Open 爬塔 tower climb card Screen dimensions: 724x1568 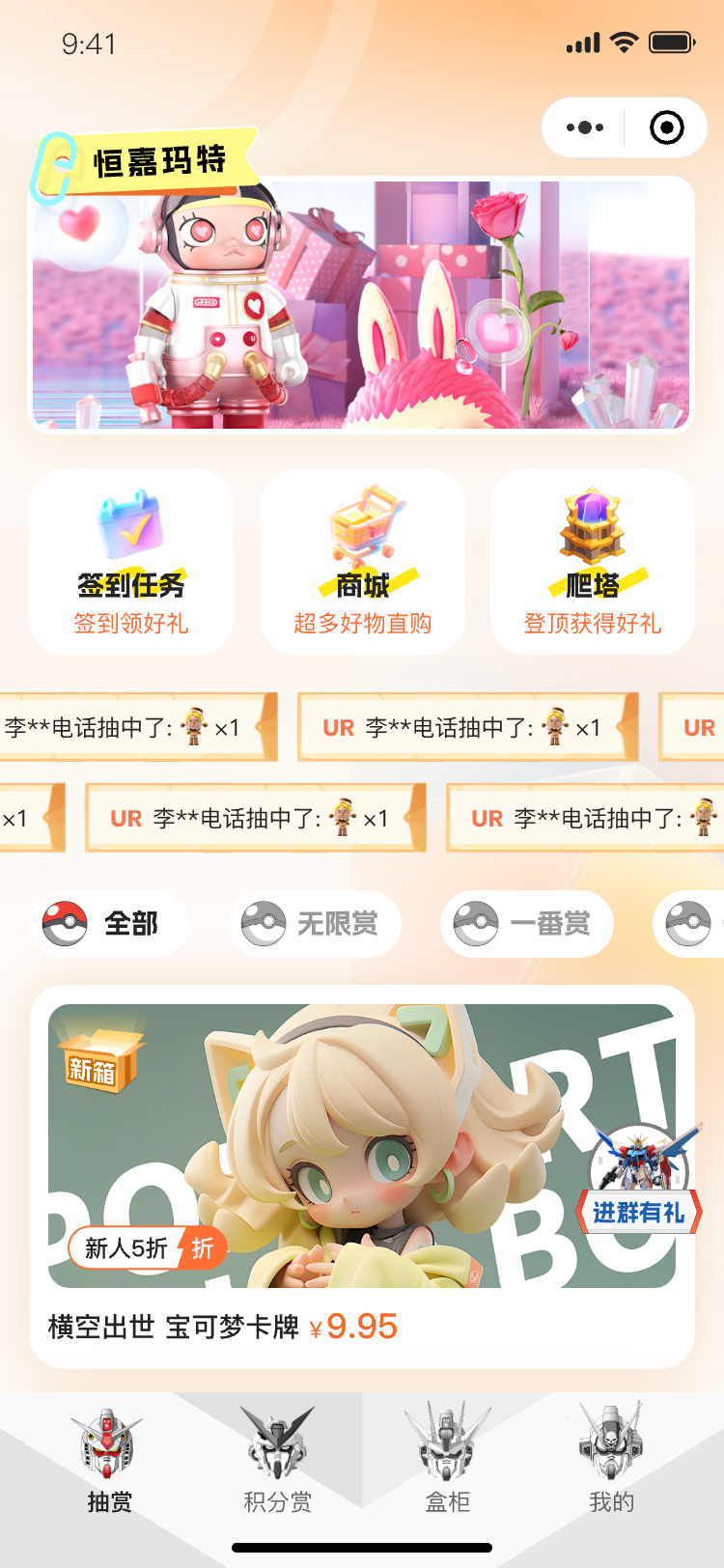[592, 562]
